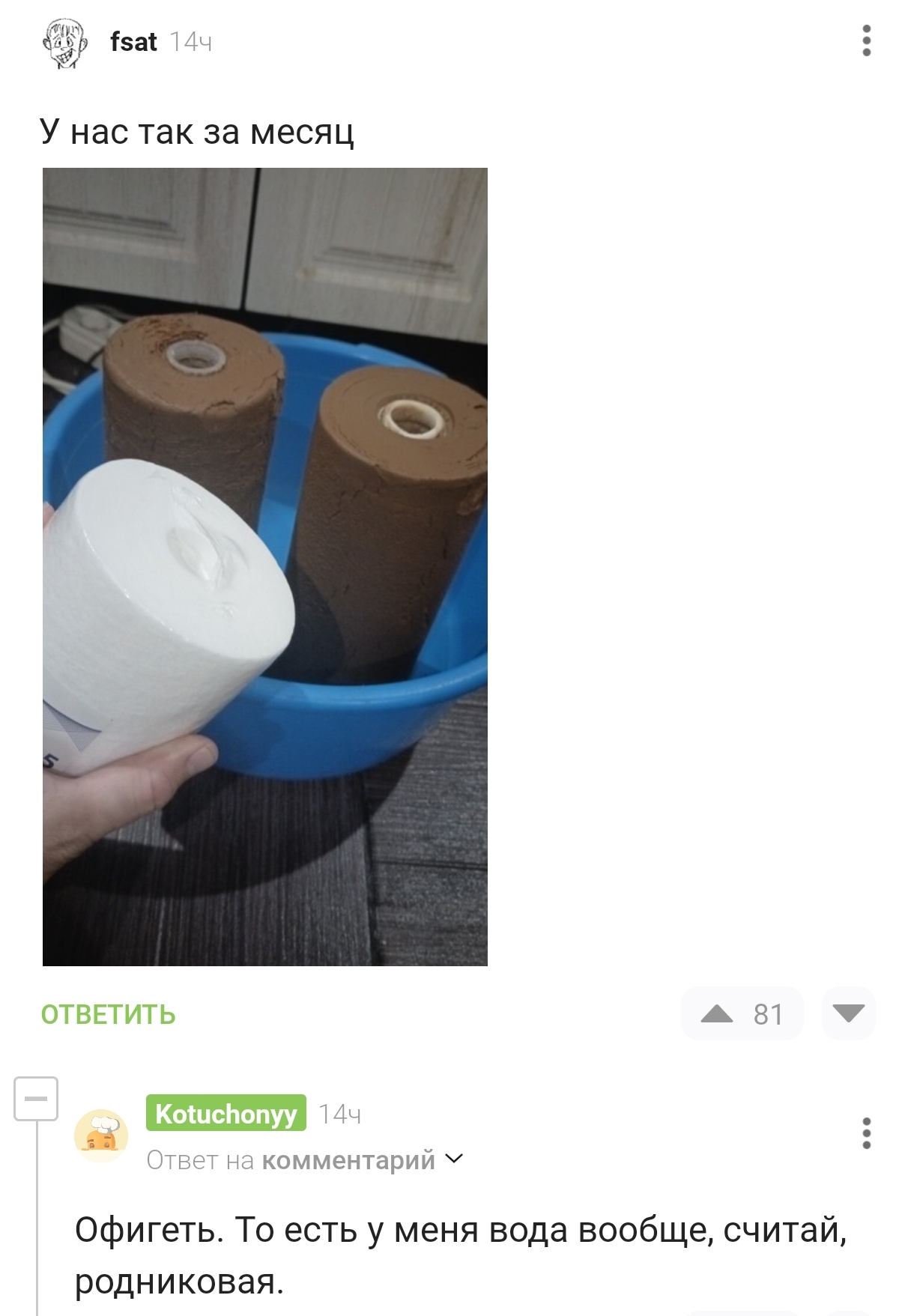Open fsat's profile avatar

pos(65,43)
